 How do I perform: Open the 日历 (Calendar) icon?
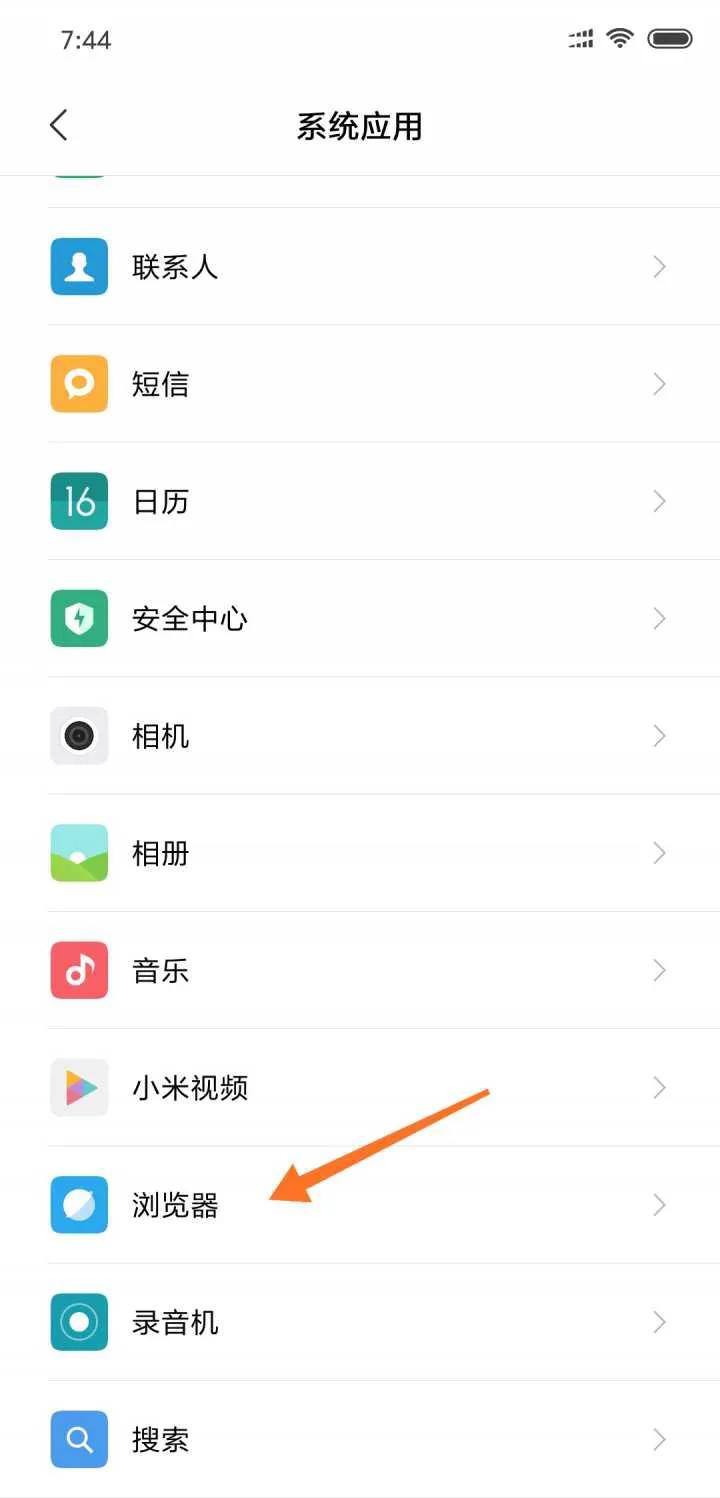[x=78, y=501]
